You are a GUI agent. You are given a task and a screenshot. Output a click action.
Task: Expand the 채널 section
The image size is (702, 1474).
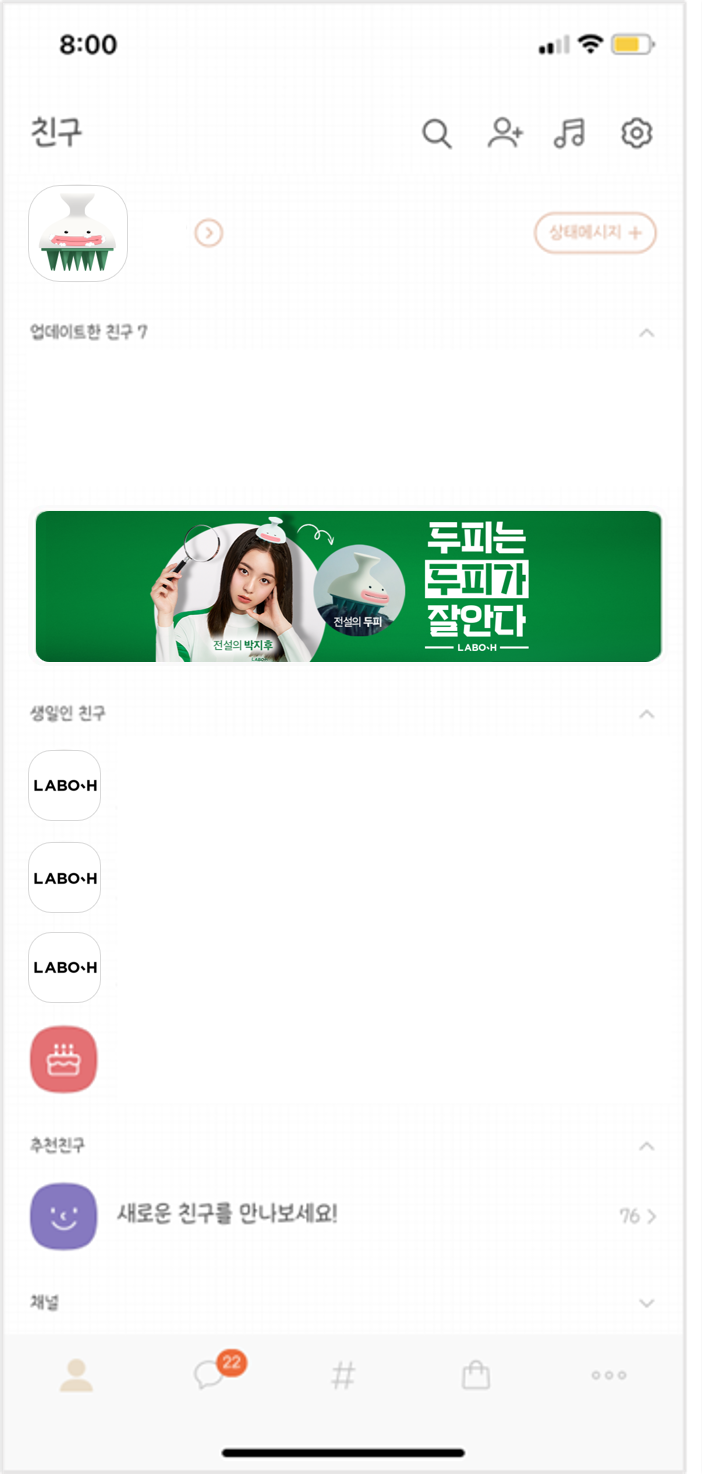coord(647,1303)
